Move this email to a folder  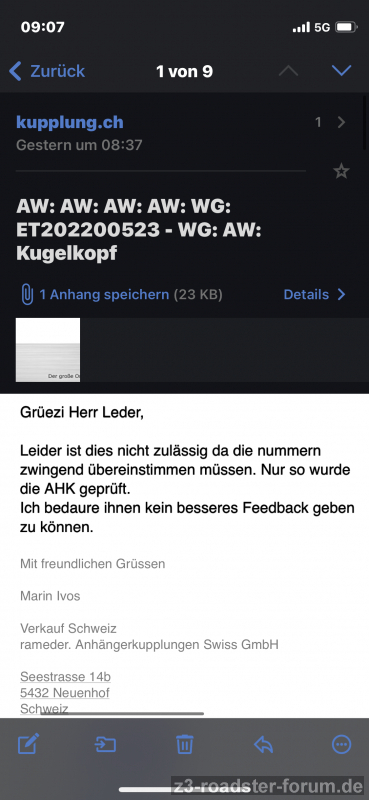[106, 745]
